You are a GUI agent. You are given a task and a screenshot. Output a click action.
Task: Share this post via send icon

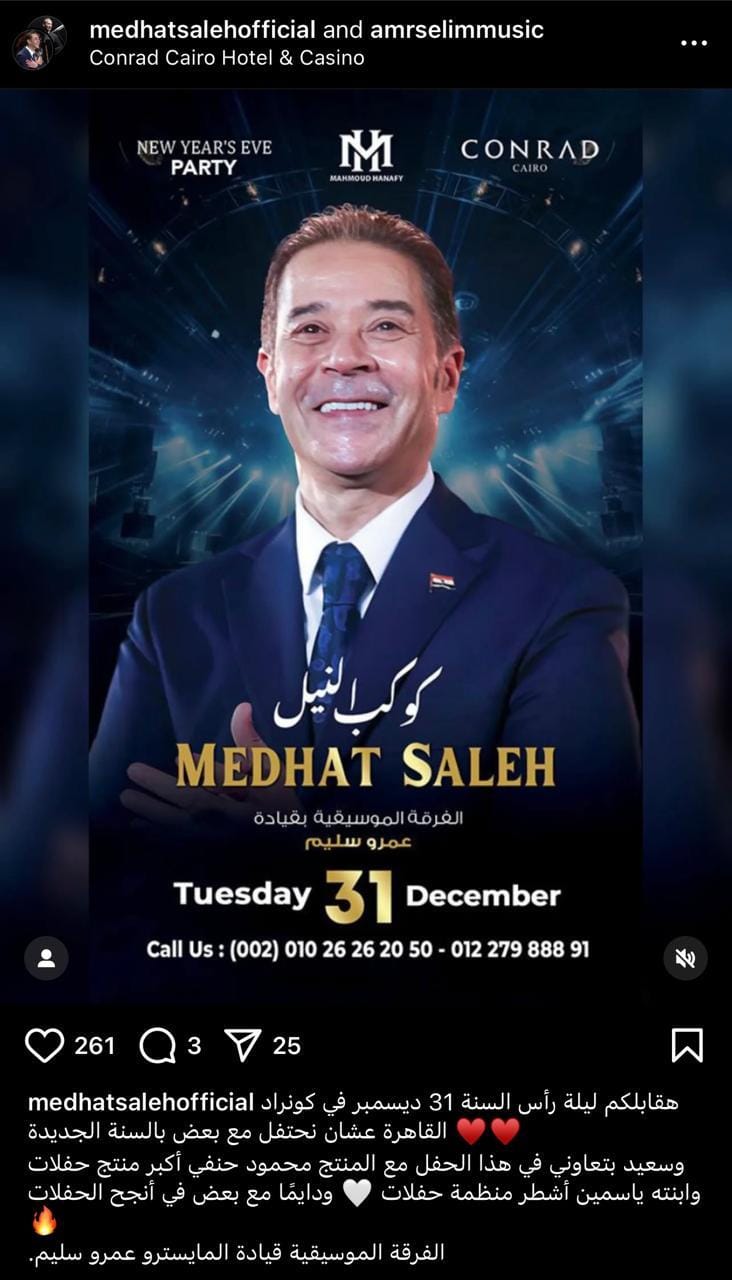coord(243,1046)
